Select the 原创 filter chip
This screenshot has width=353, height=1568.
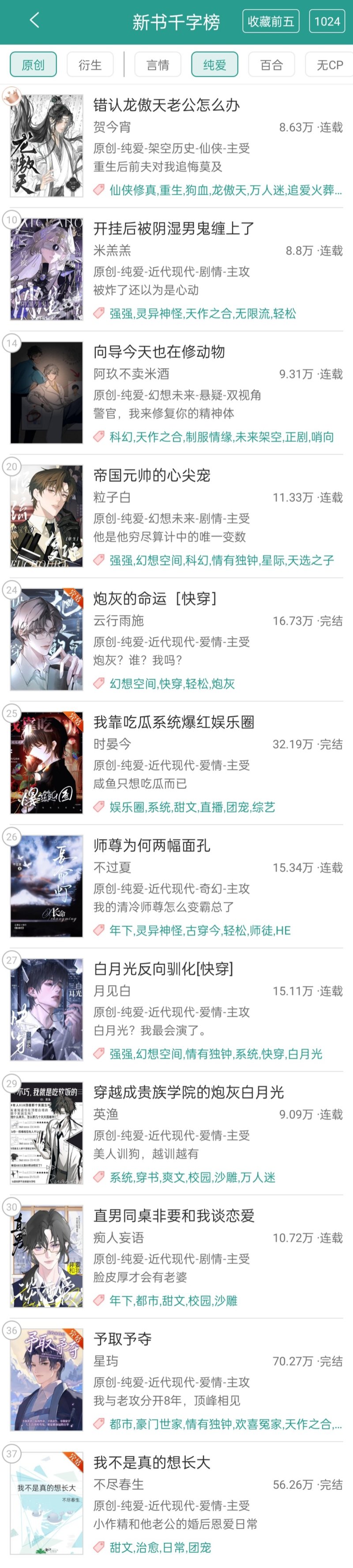click(x=34, y=64)
